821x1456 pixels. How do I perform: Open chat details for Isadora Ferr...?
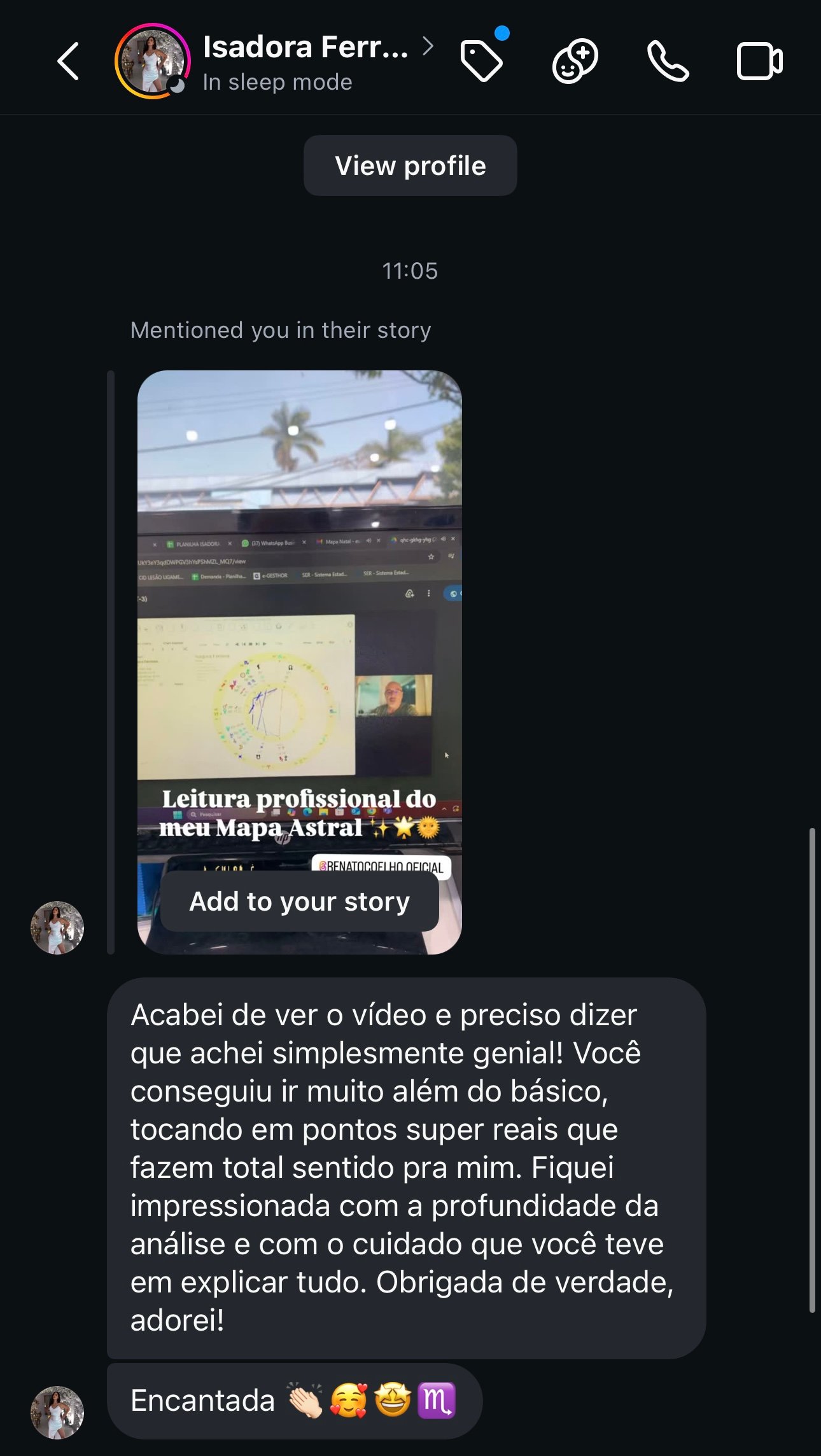tap(305, 48)
